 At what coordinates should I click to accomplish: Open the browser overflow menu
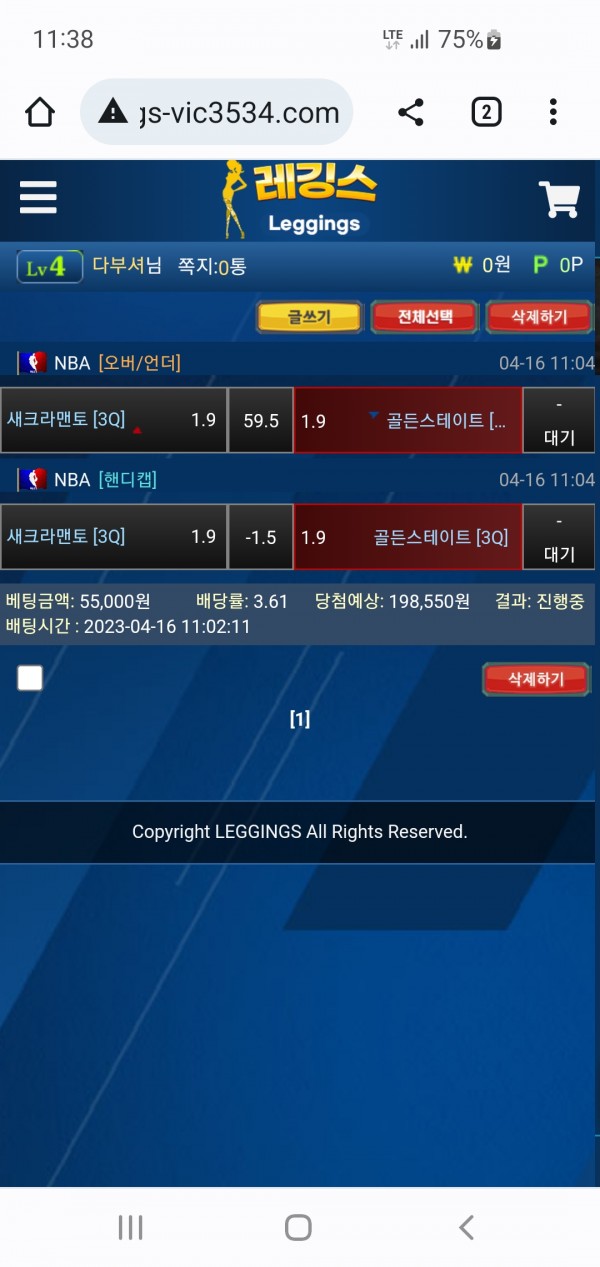pyautogui.click(x=553, y=113)
